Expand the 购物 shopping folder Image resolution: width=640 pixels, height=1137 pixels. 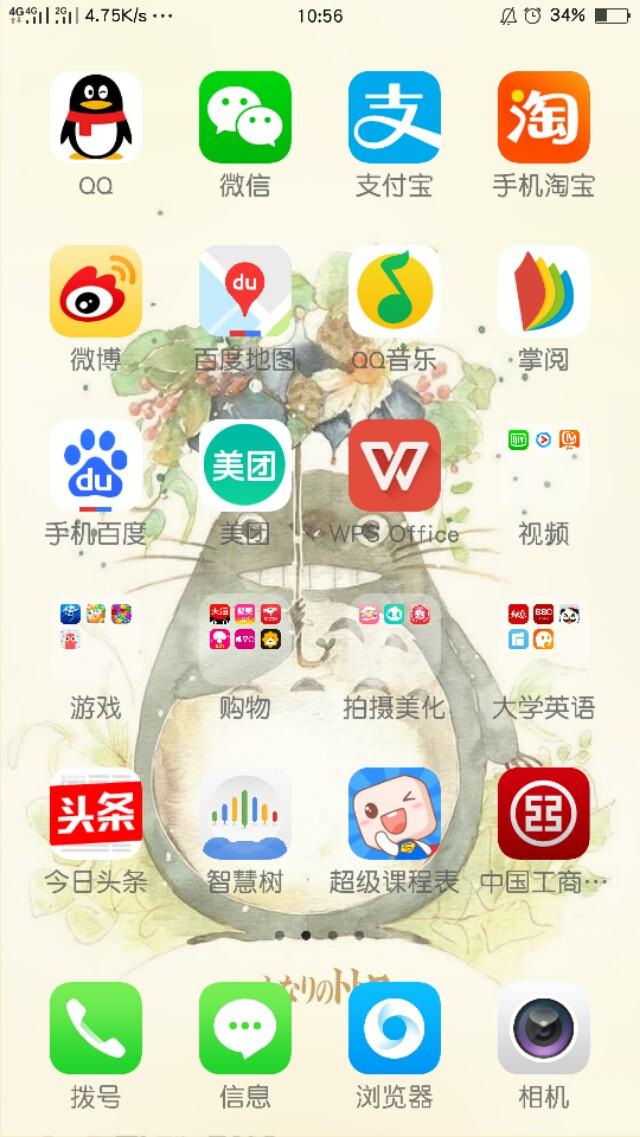245,639
